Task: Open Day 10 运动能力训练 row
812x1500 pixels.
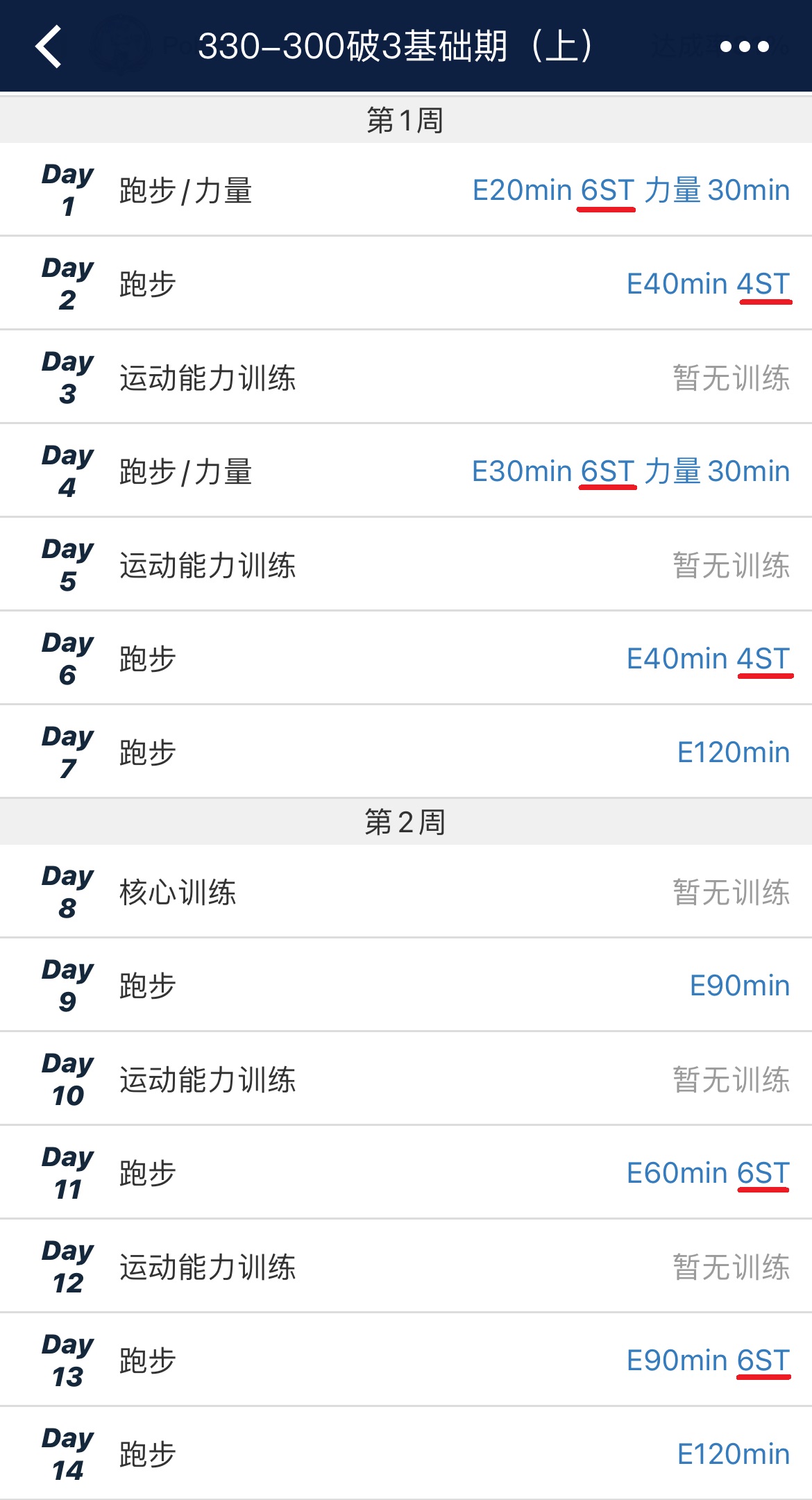Action: 406,1079
